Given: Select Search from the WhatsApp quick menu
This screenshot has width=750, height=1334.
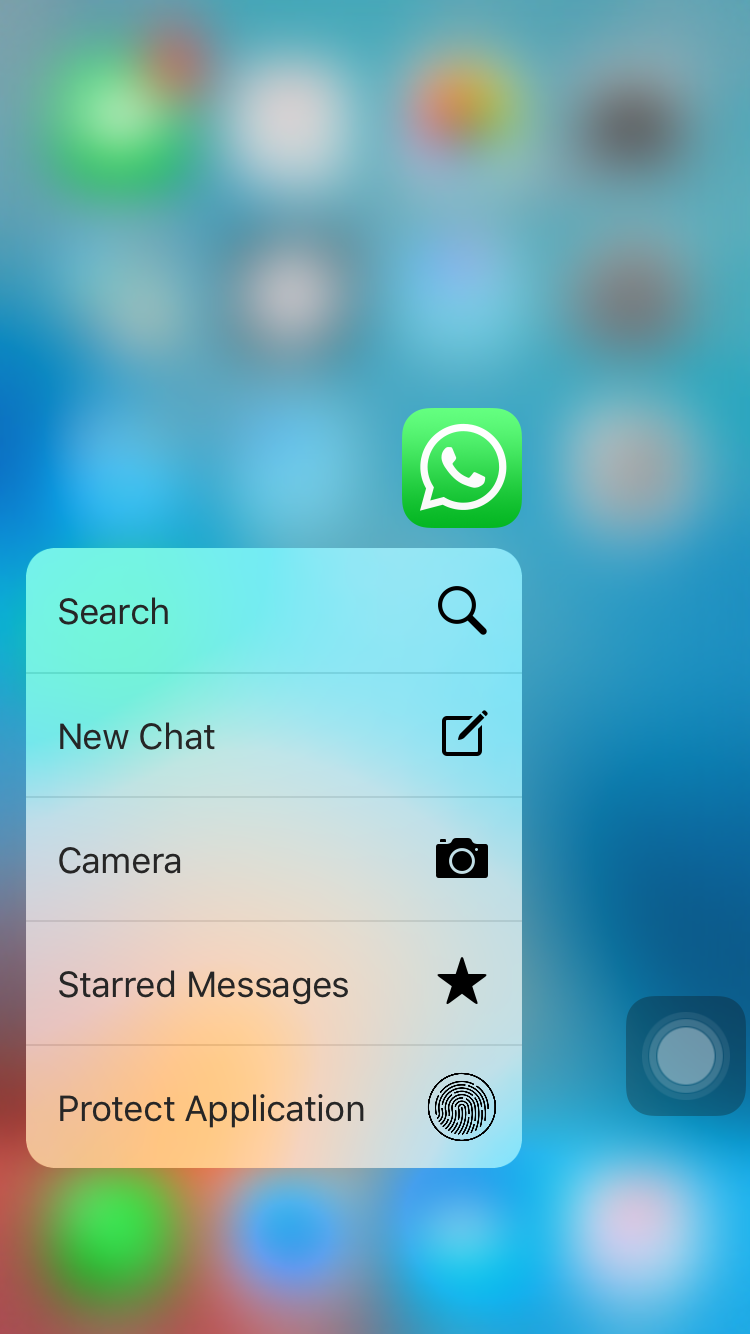Looking at the screenshot, I should [x=273, y=611].
